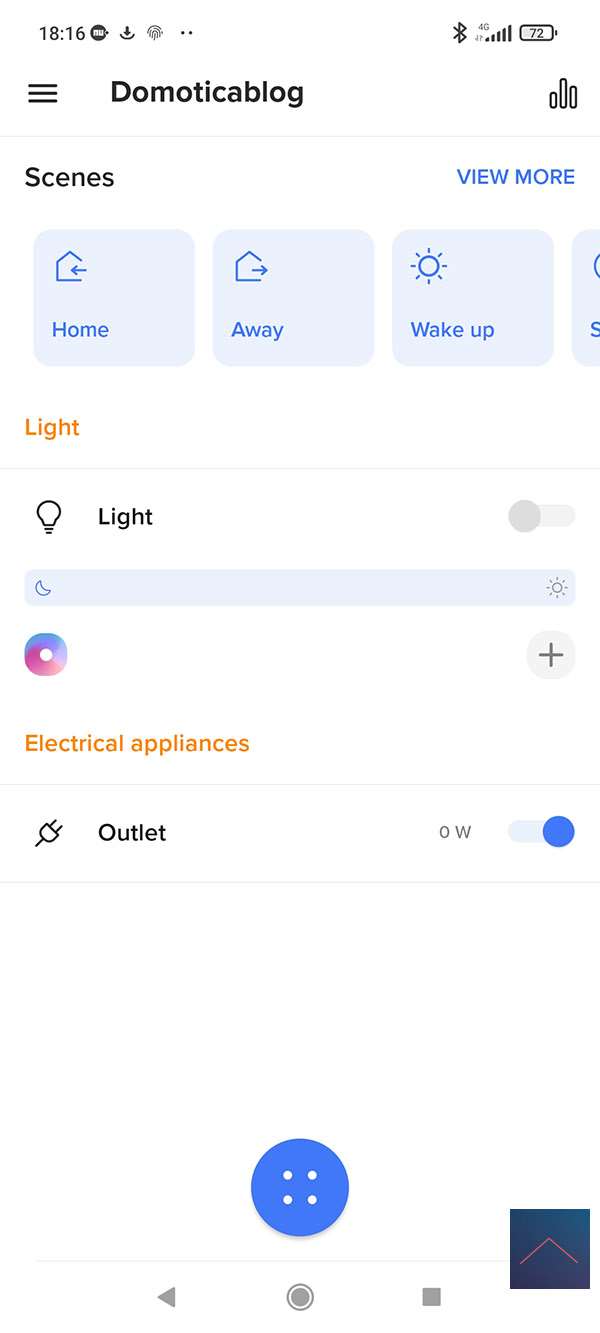
Task: Activate the Away scene
Action: [x=293, y=298]
